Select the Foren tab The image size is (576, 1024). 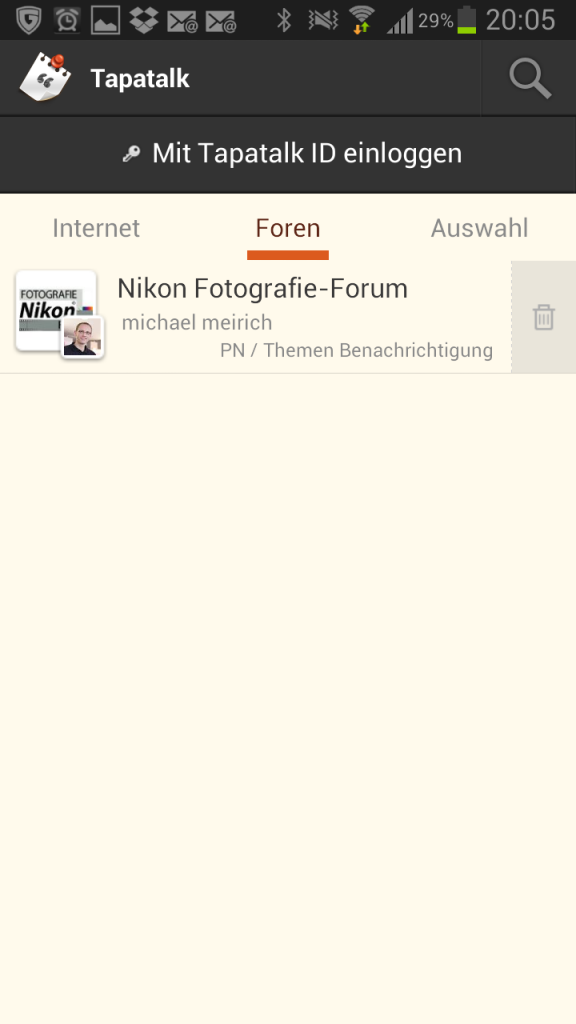pyautogui.click(x=288, y=228)
